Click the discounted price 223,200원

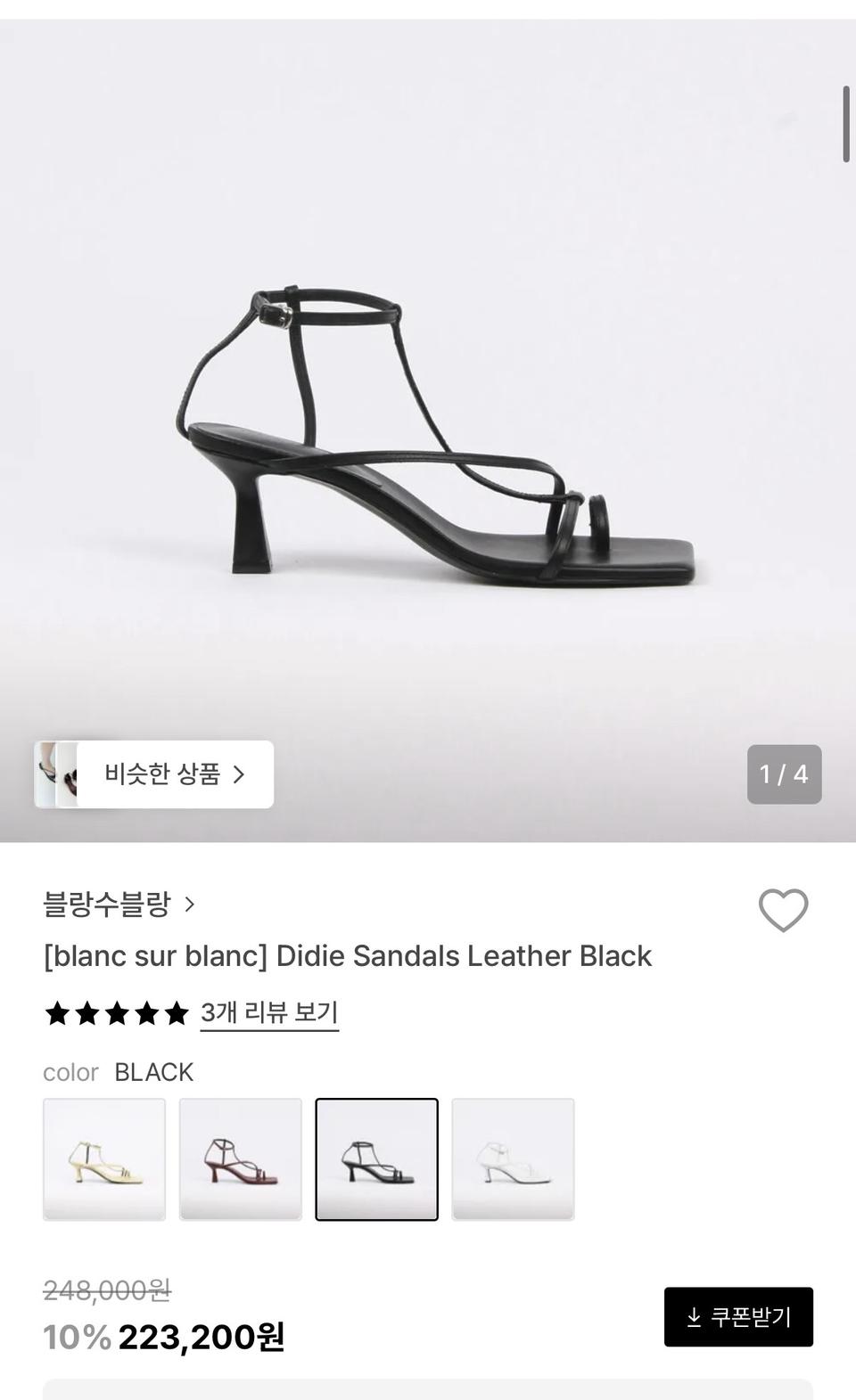[x=201, y=1336]
